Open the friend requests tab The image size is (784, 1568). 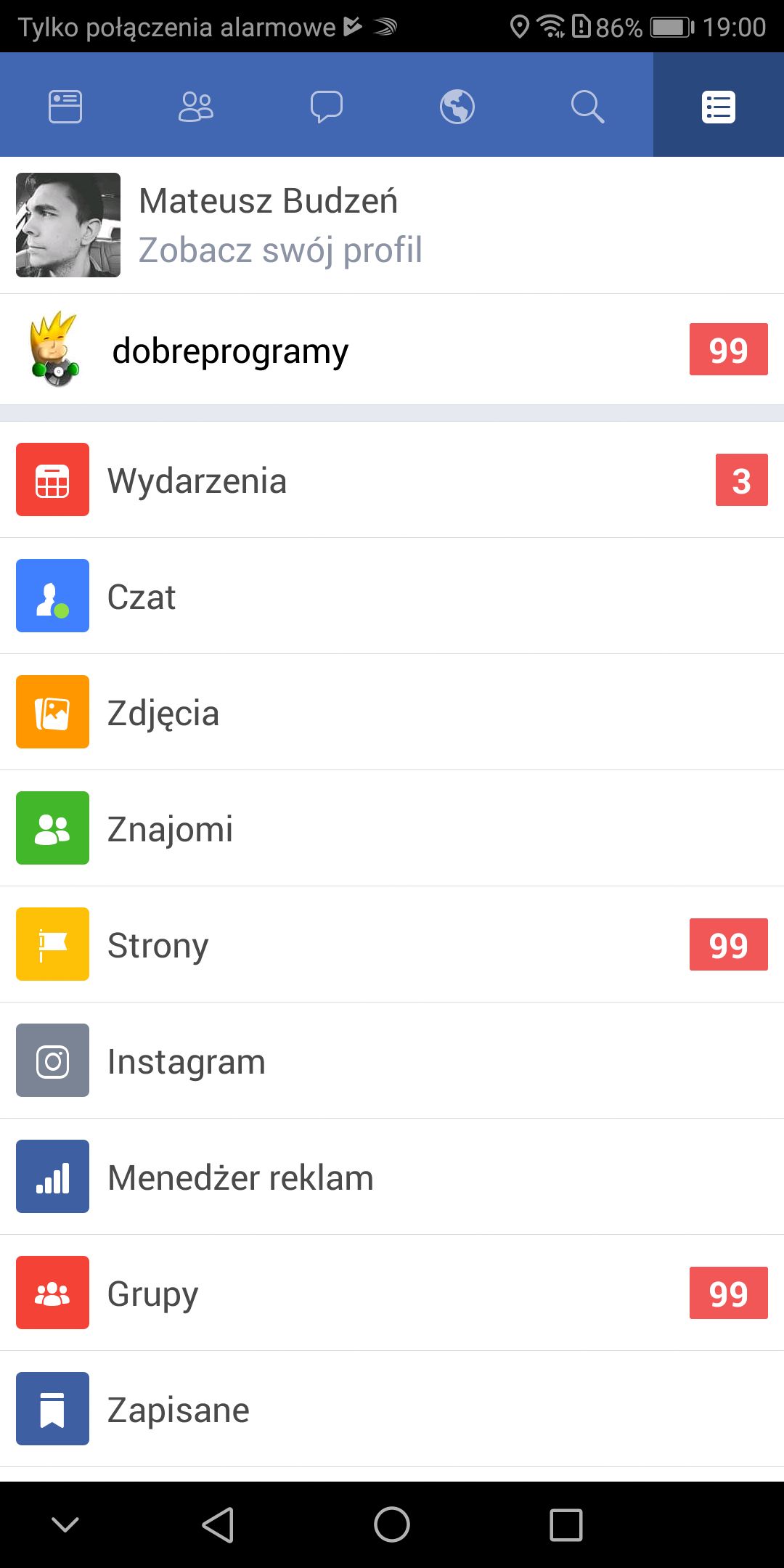(x=196, y=106)
